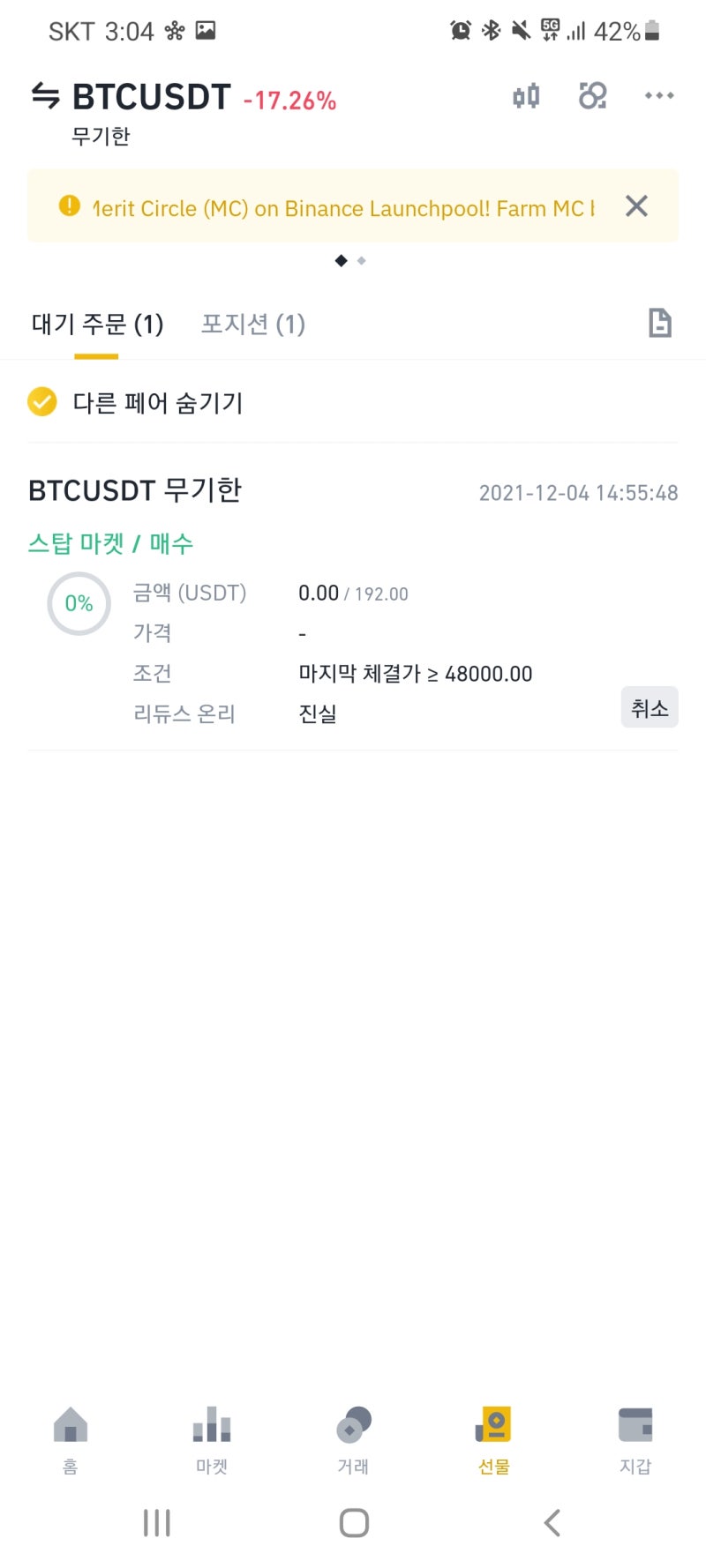Uncheck hide other pairs option
The image size is (706, 1568).
click(x=41, y=402)
